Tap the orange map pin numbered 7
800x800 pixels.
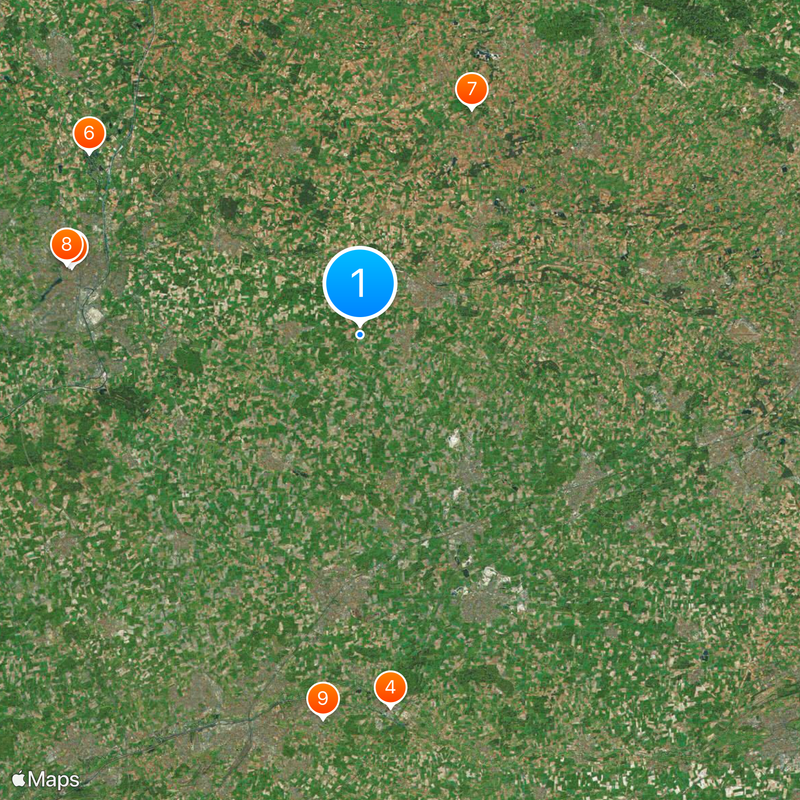pyautogui.click(x=471, y=89)
